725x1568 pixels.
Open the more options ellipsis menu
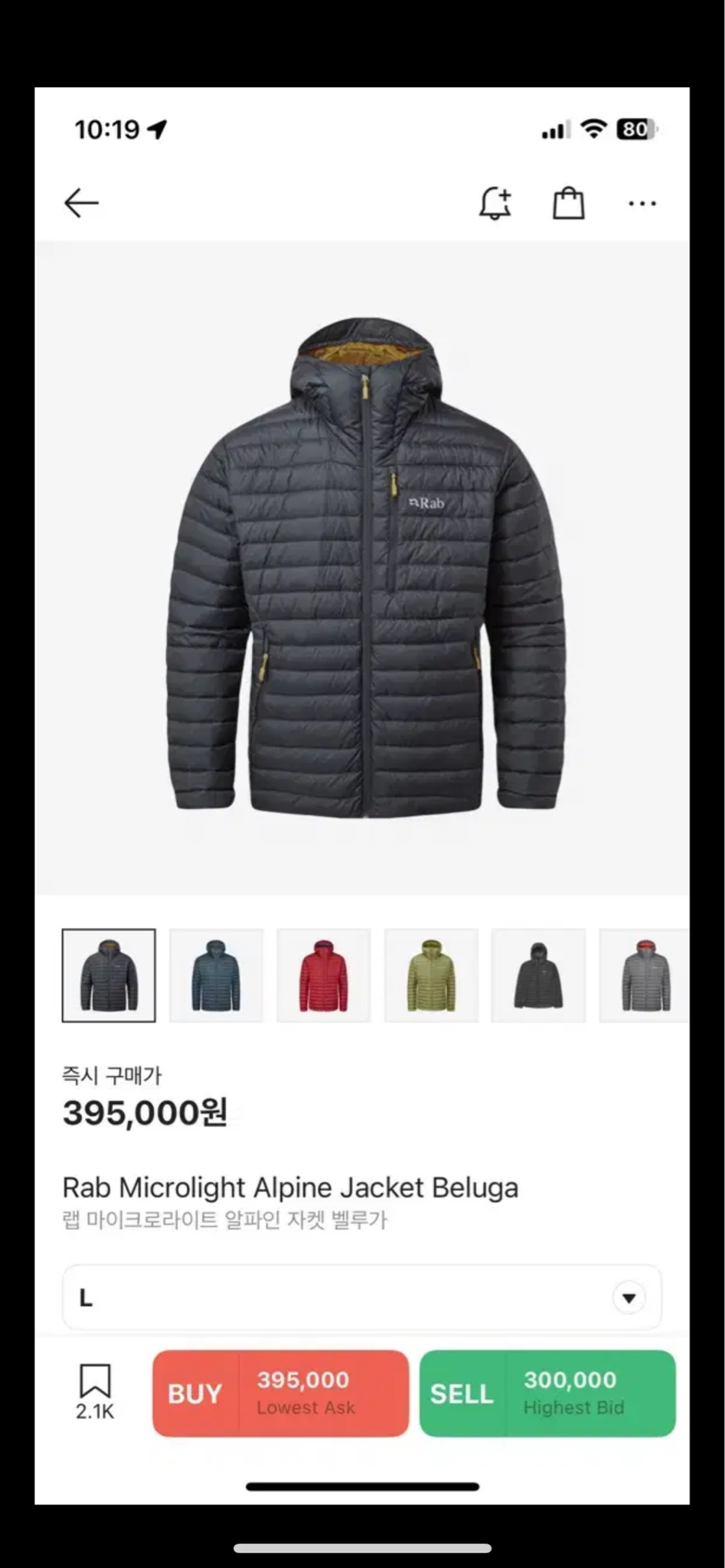(x=642, y=202)
